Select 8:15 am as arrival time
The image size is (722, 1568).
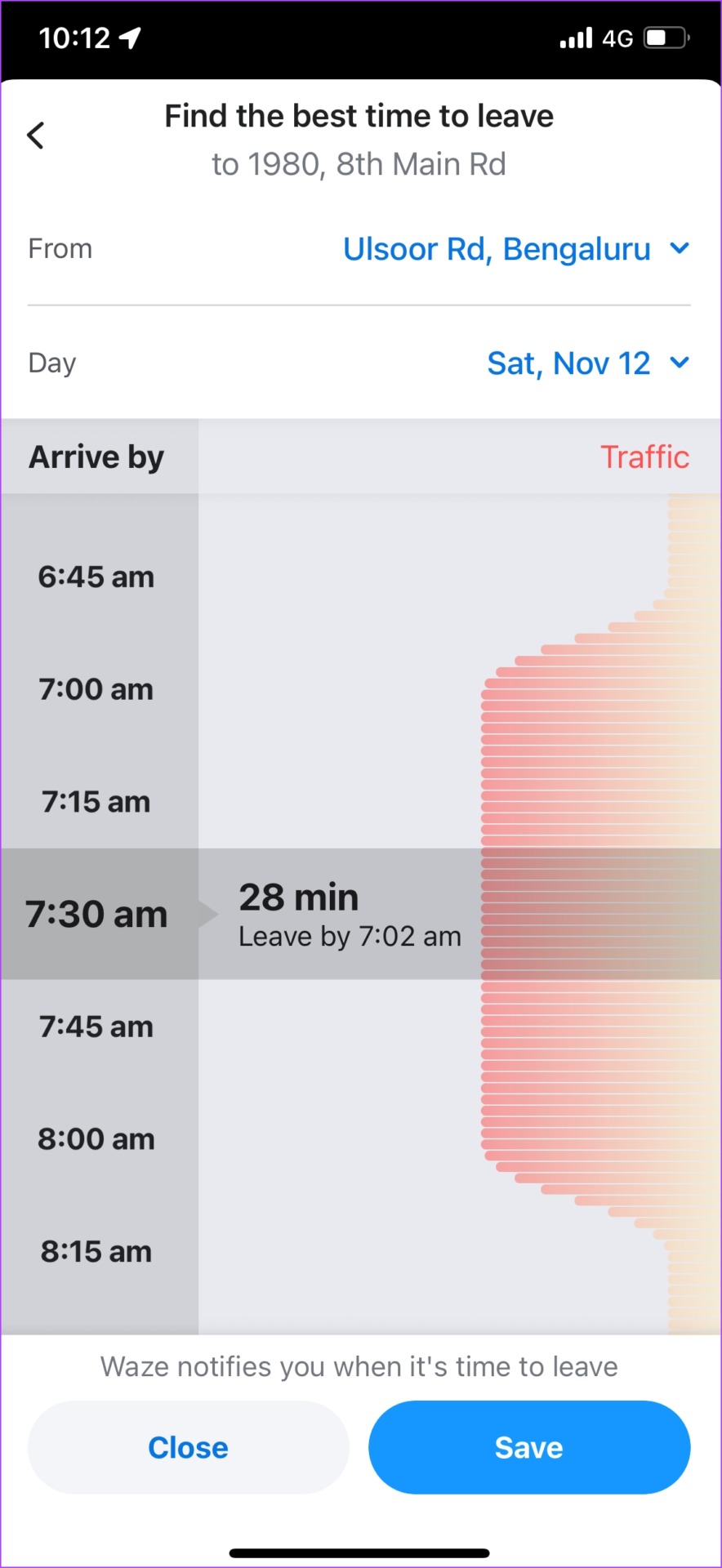coord(96,1251)
